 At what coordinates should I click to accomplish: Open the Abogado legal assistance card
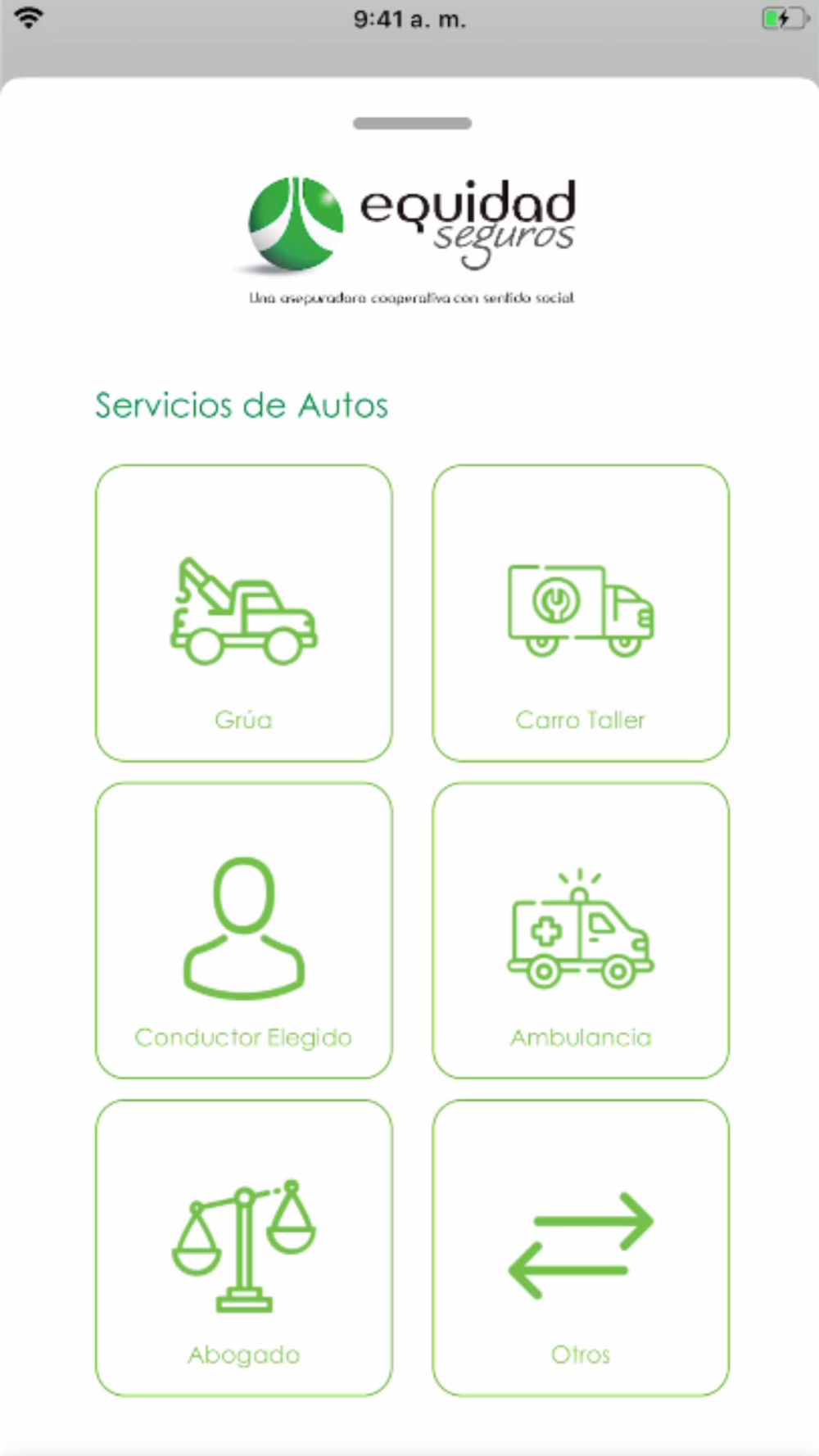(244, 1248)
